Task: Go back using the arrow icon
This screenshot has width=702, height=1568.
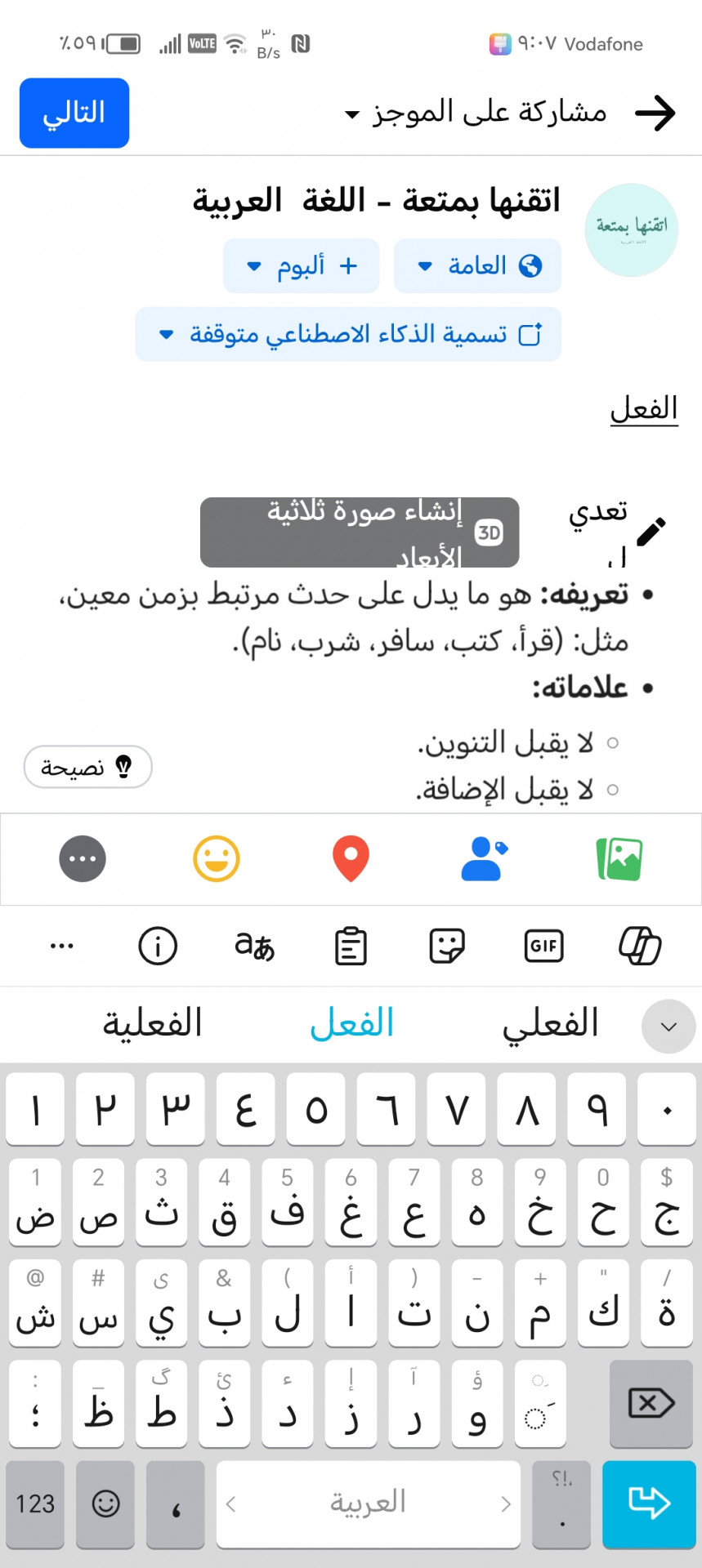Action: pyautogui.click(x=655, y=113)
